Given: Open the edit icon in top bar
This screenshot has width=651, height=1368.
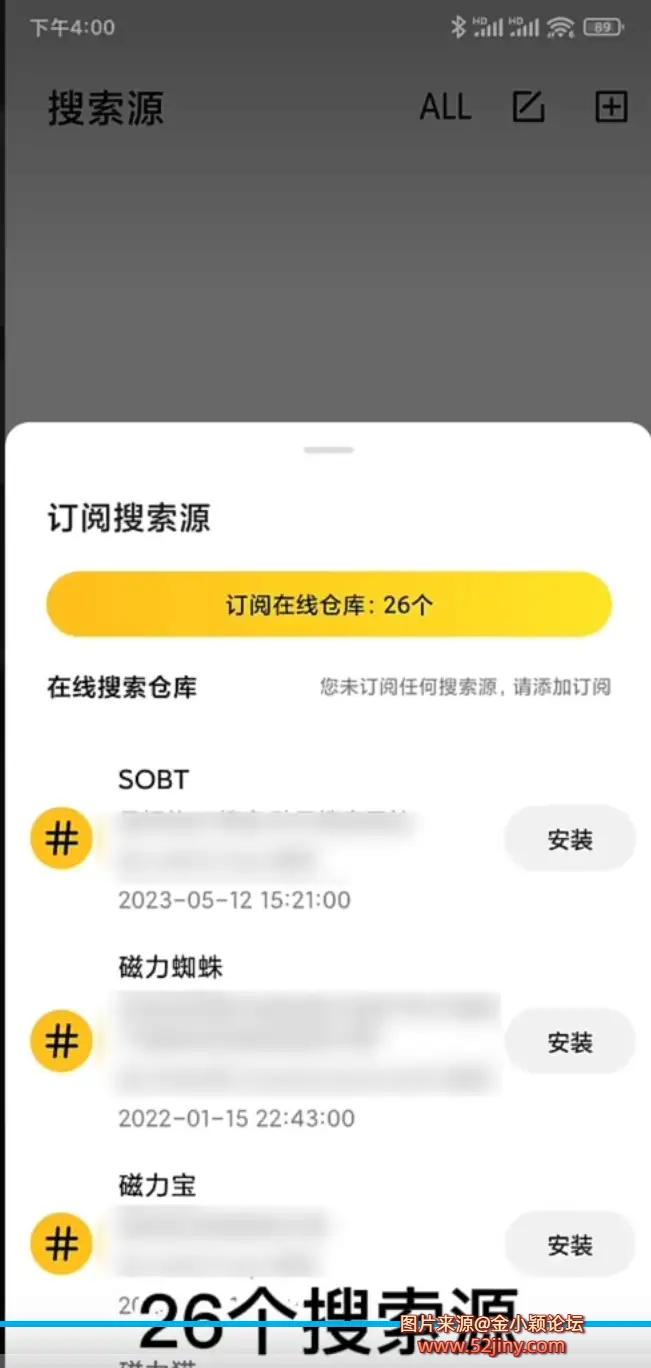Looking at the screenshot, I should pyautogui.click(x=528, y=107).
